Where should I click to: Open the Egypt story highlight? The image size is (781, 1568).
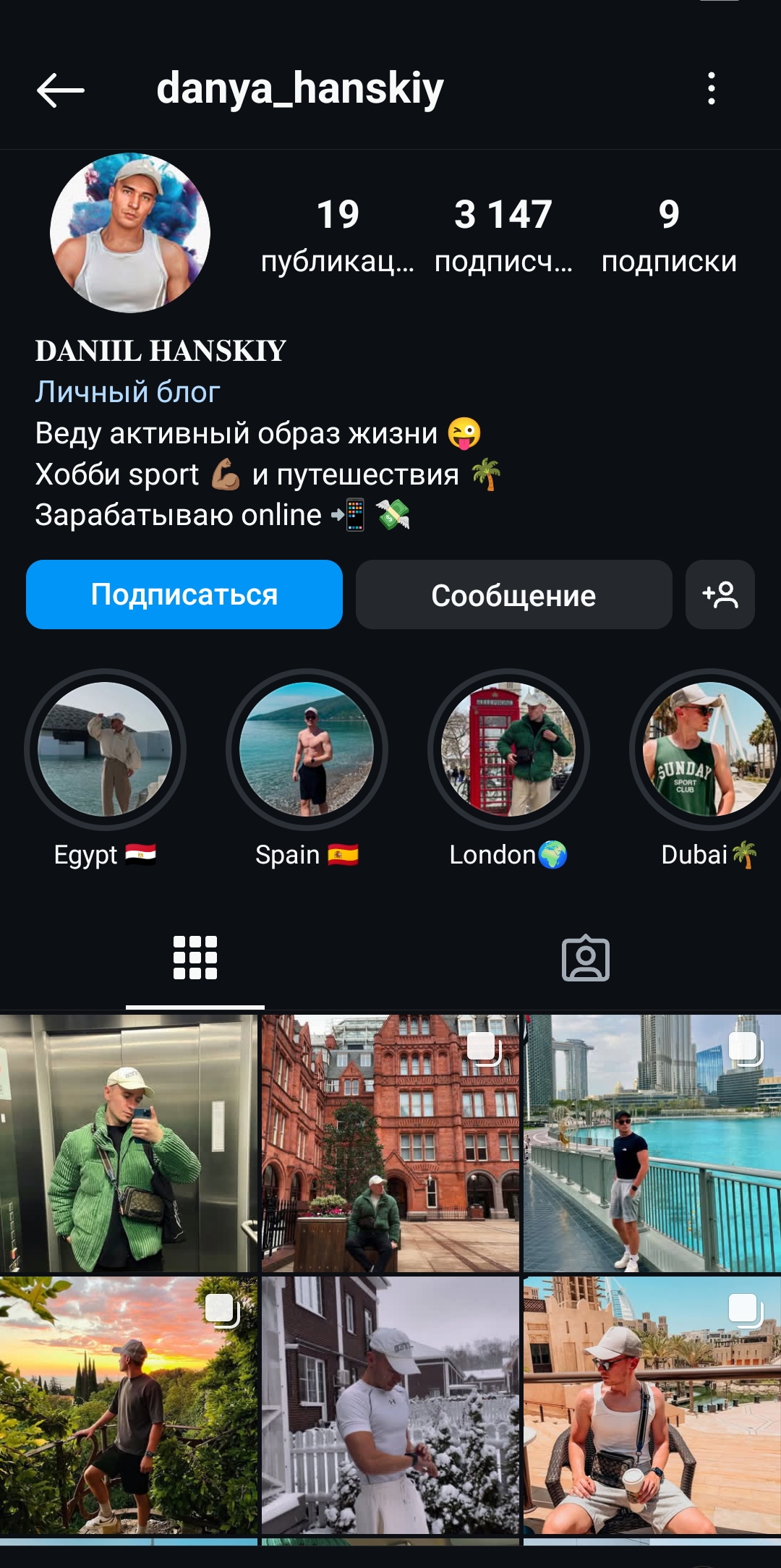click(105, 749)
